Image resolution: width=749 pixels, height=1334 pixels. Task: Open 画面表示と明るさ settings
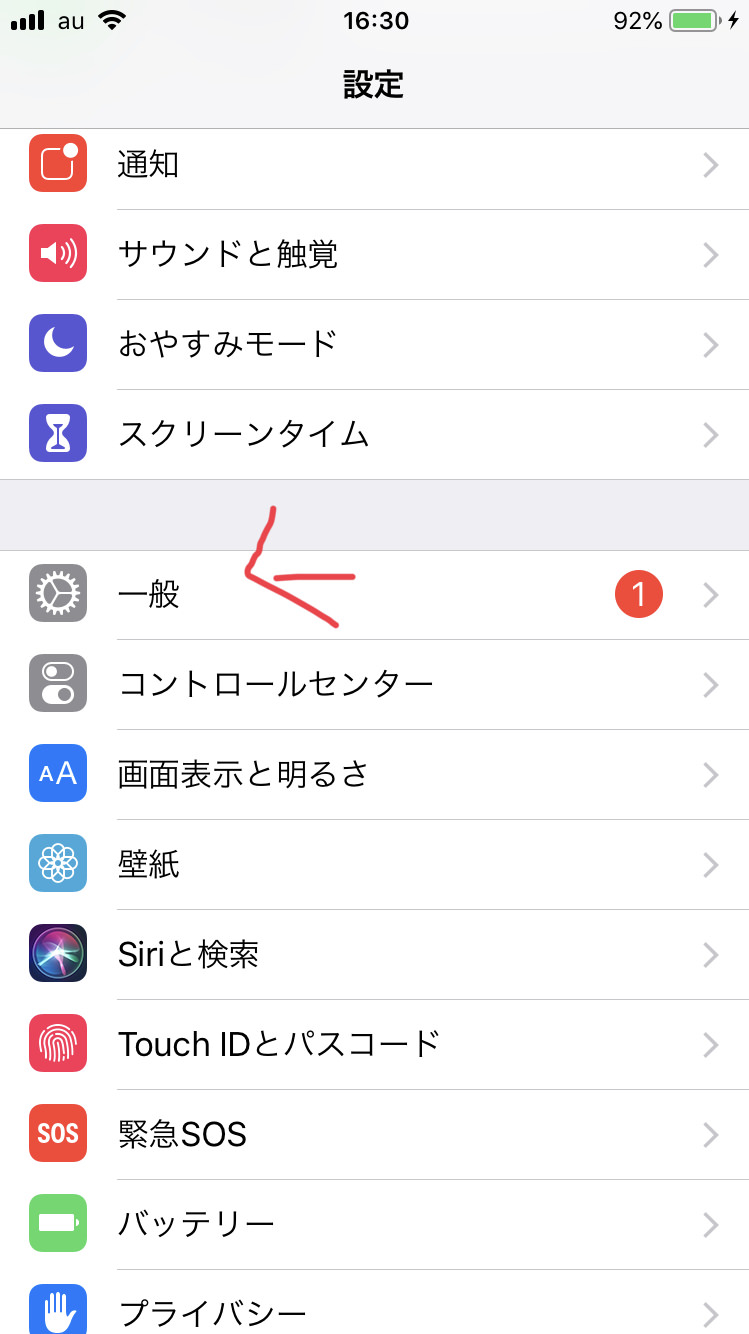374,775
